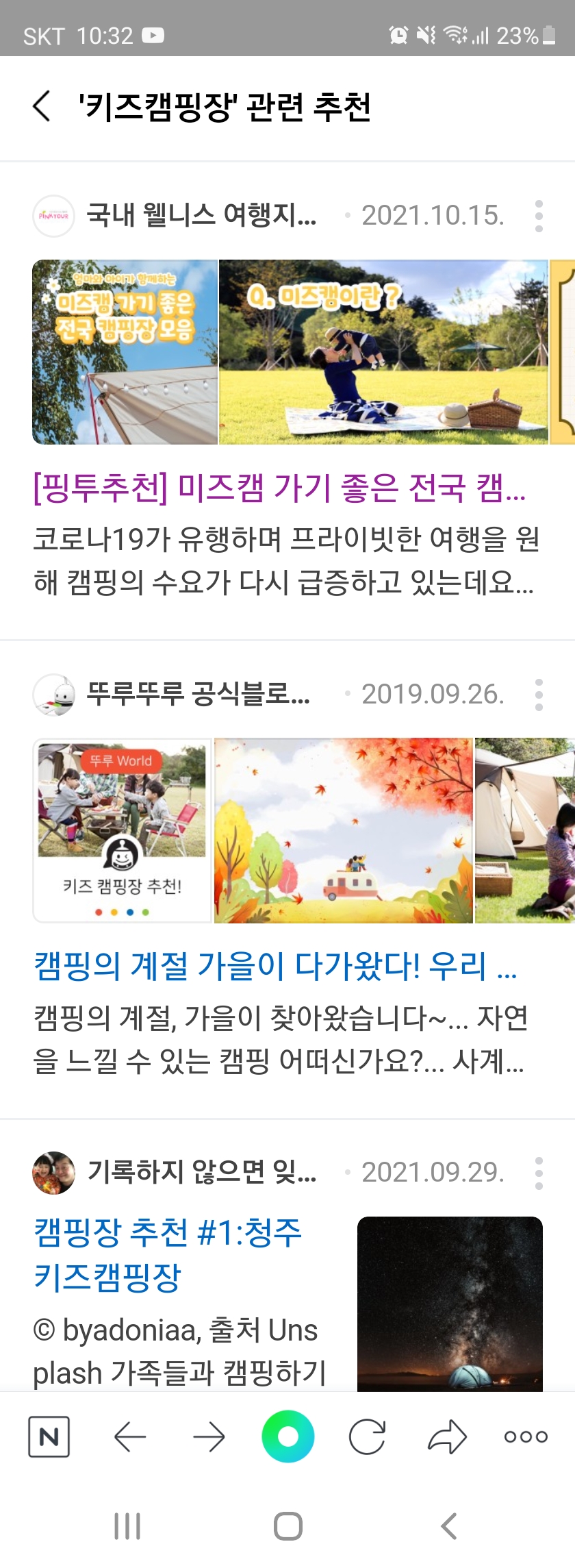Tap the green circle search button
Viewport: 575px width, 1568px height.
(x=288, y=1436)
